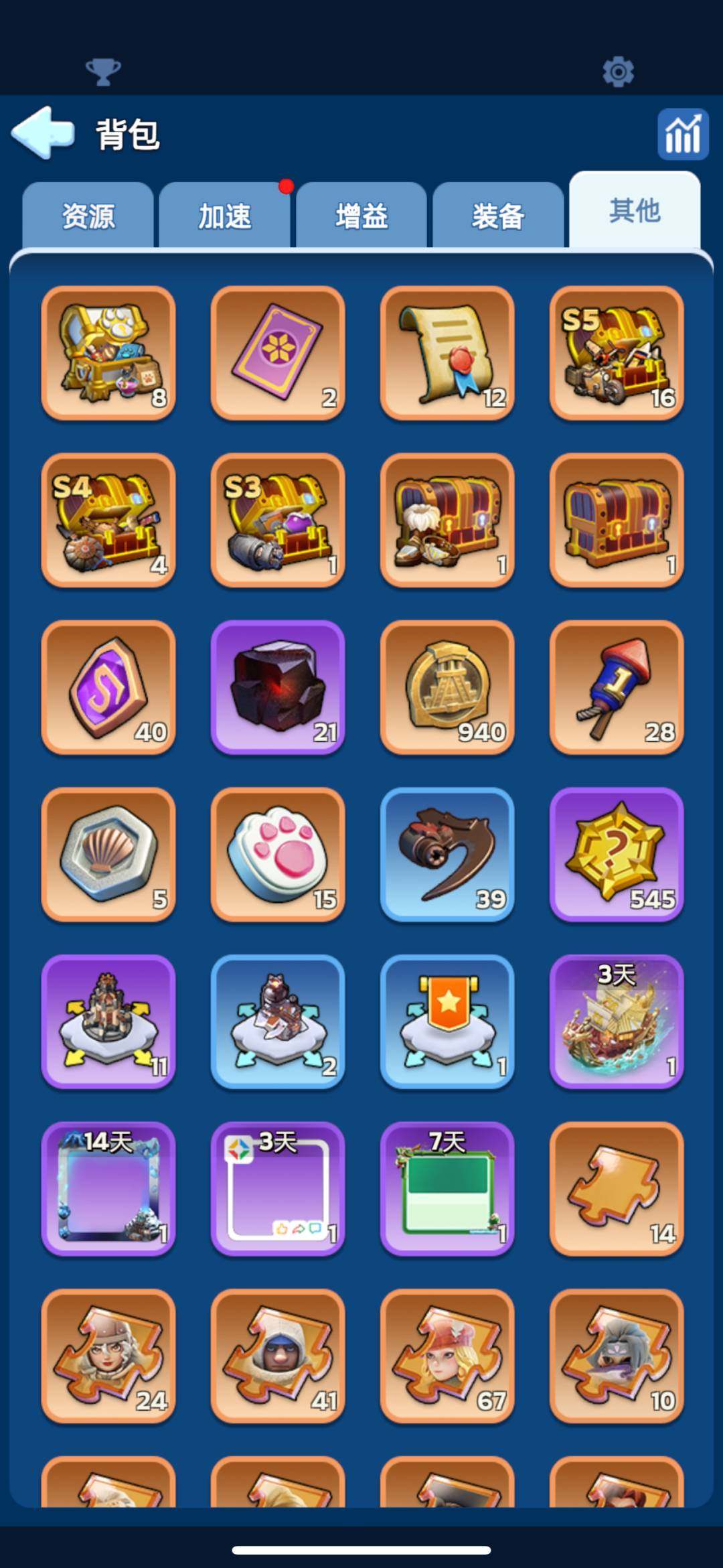Tap the pink paw print item

click(x=278, y=855)
